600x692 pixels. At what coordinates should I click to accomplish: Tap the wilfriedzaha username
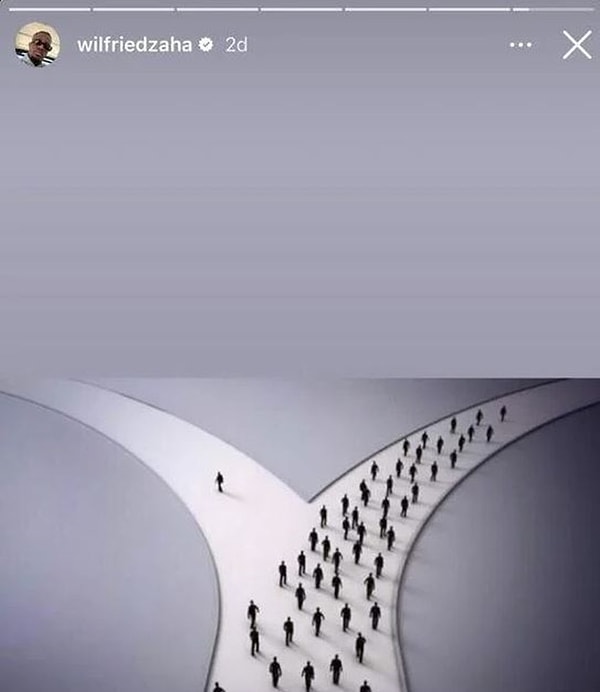(x=134, y=45)
